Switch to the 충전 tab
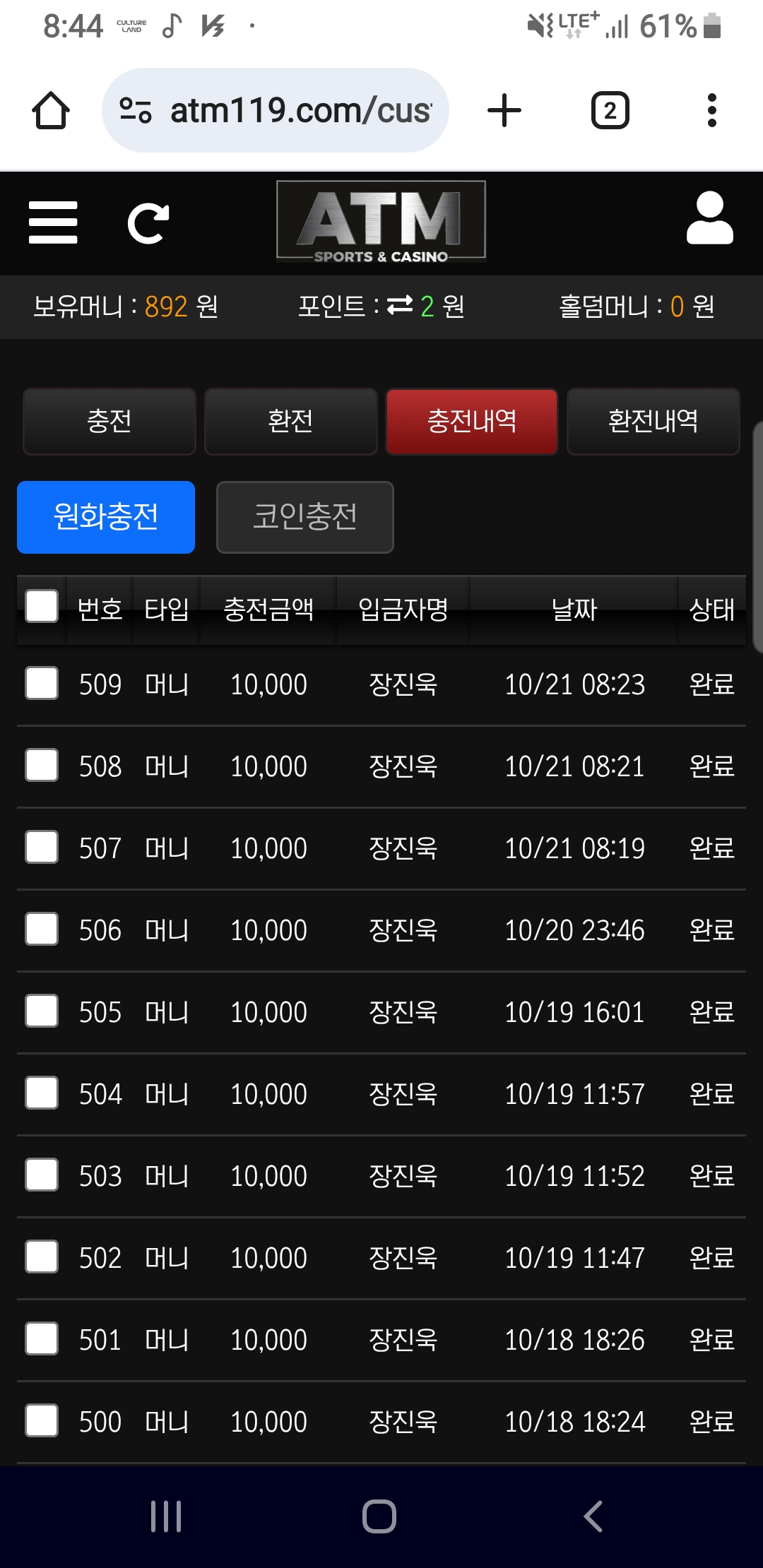 [110, 421]
